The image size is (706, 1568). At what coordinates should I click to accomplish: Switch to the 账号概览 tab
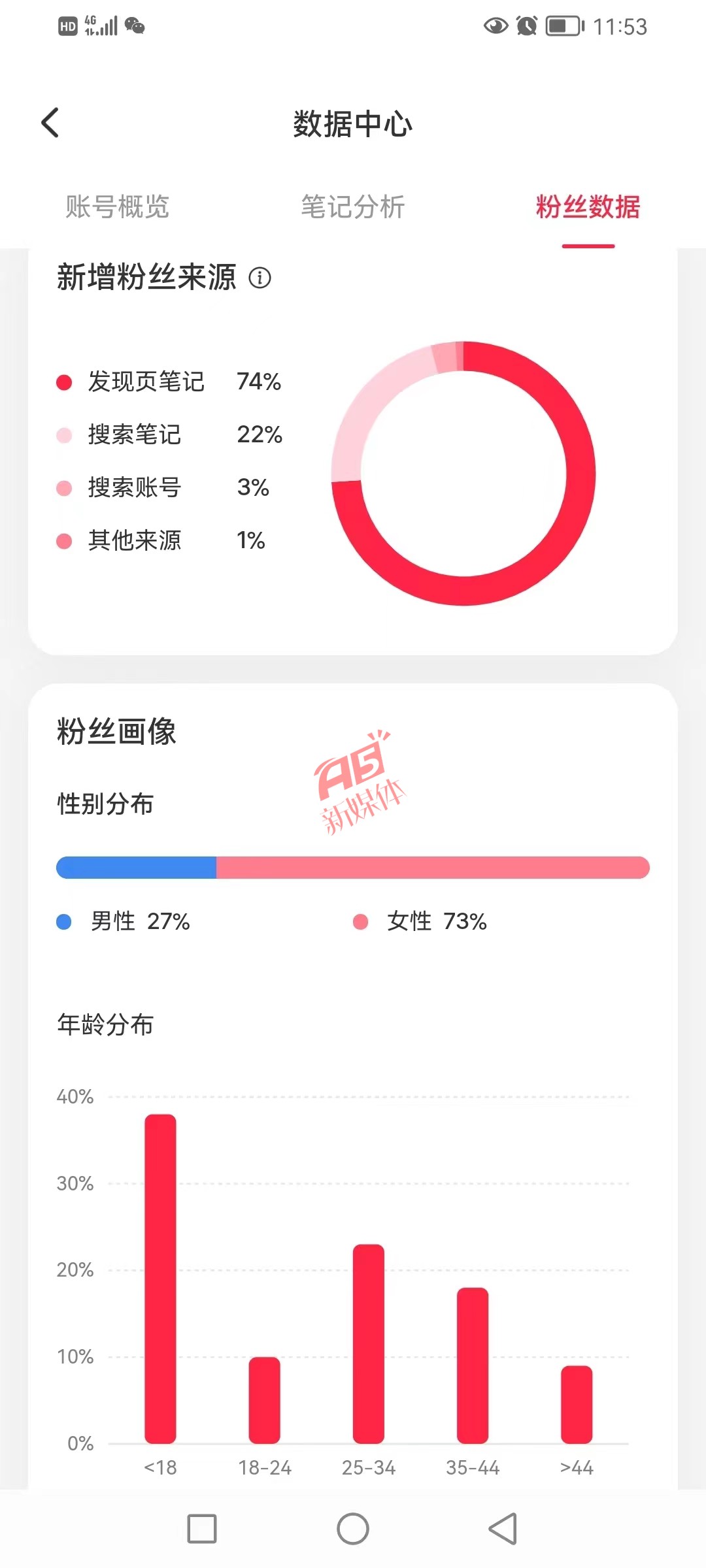click(118, 206)
